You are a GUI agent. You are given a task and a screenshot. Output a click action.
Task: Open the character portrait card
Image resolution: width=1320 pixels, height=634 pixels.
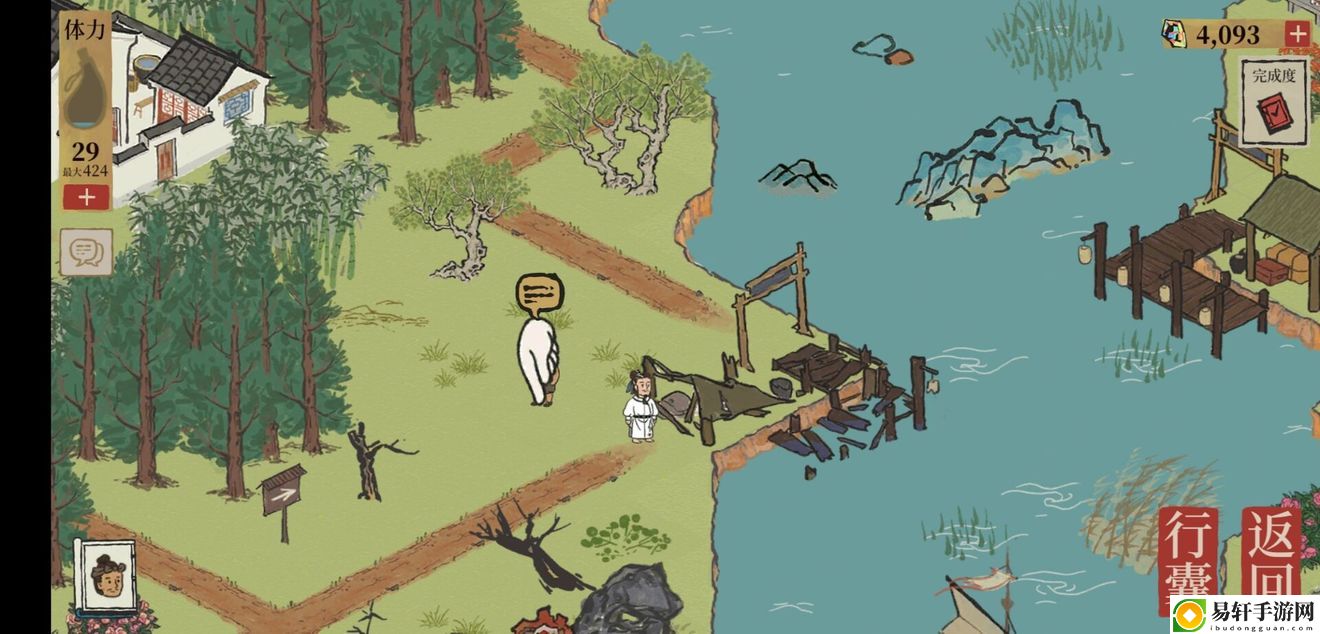(x=104, y=576)
